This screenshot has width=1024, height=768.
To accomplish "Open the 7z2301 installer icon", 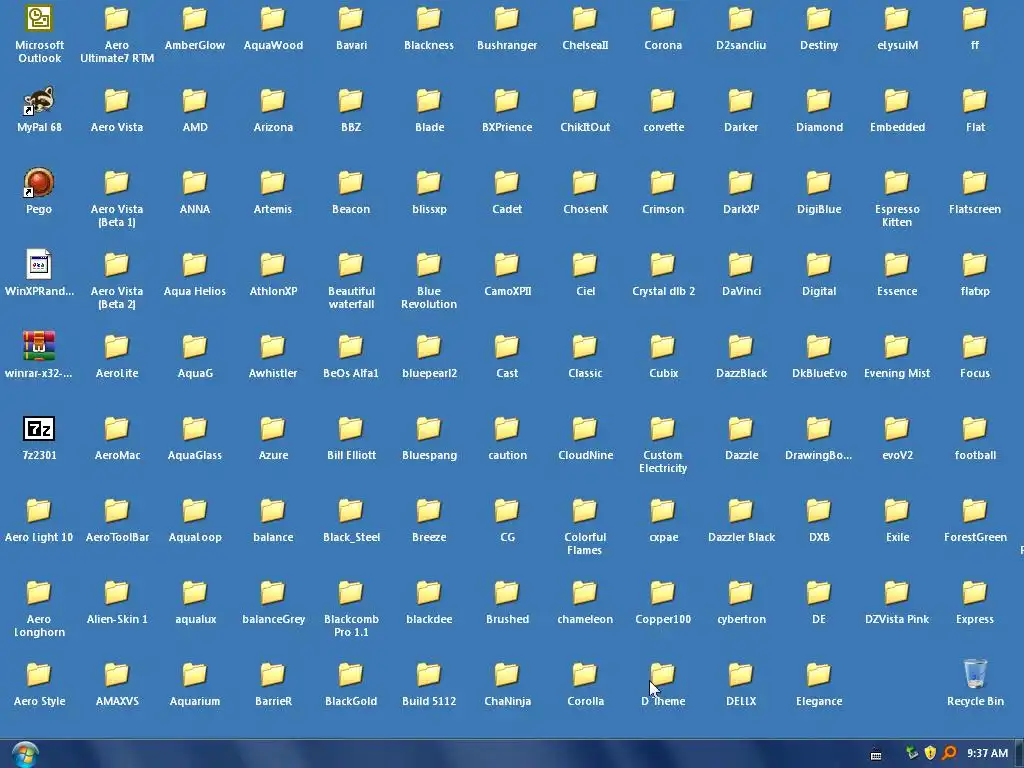I will click(x=39, y=430).
